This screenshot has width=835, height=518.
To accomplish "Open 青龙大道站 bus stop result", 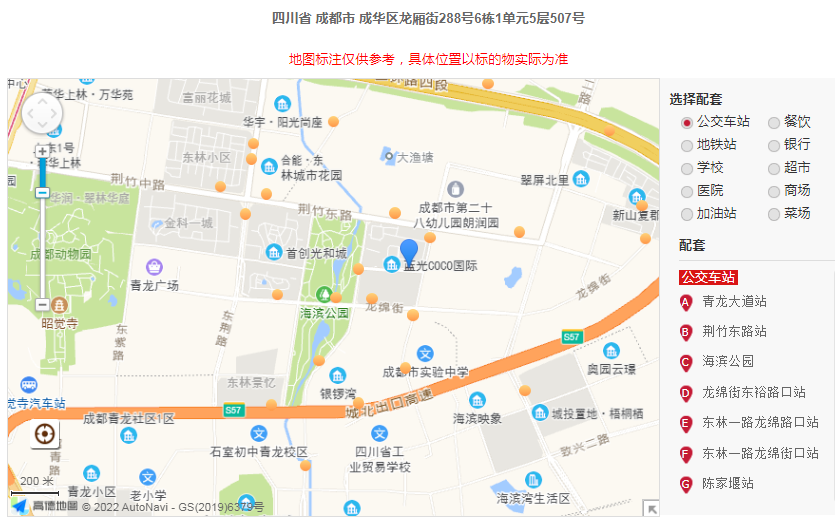I will coord(734,301).
